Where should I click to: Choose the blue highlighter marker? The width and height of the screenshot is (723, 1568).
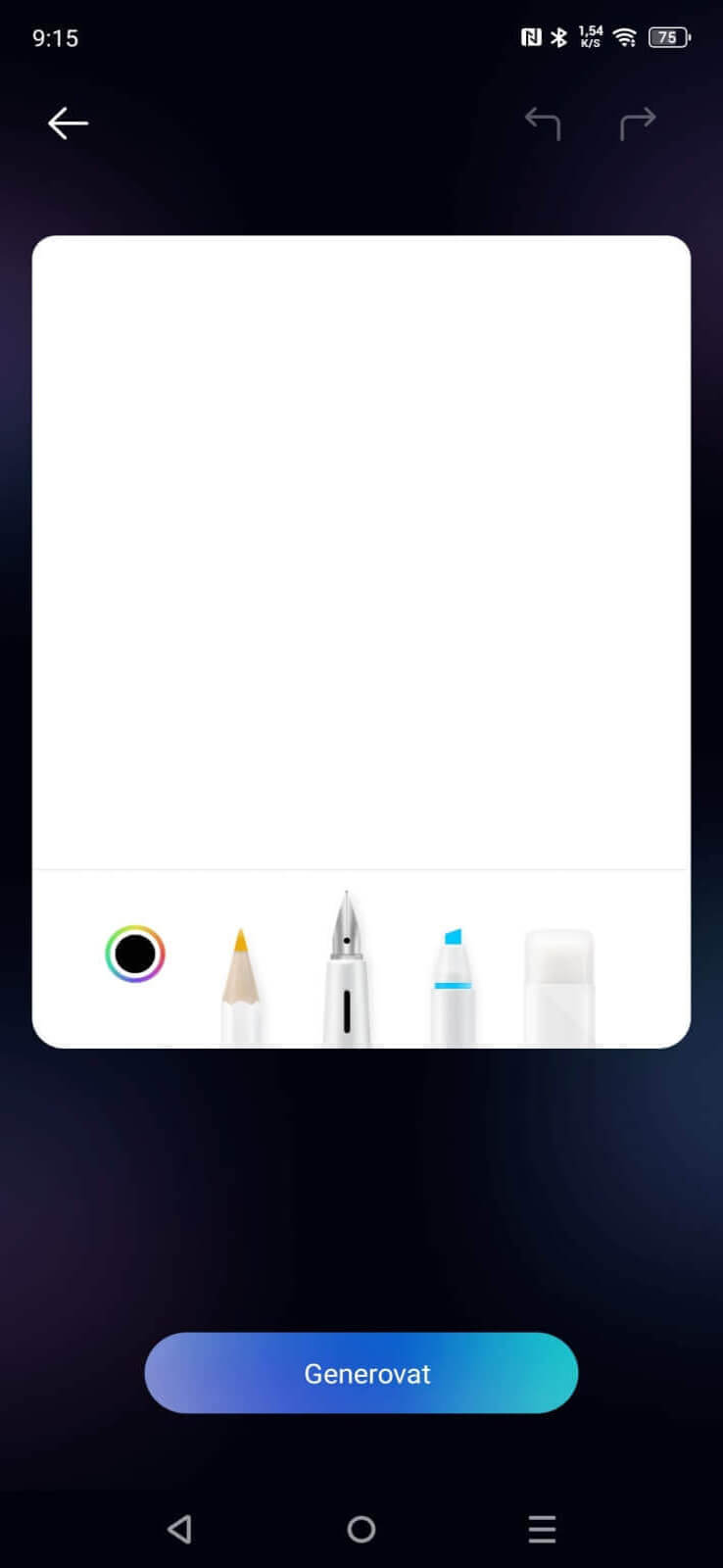click(453, 985)
